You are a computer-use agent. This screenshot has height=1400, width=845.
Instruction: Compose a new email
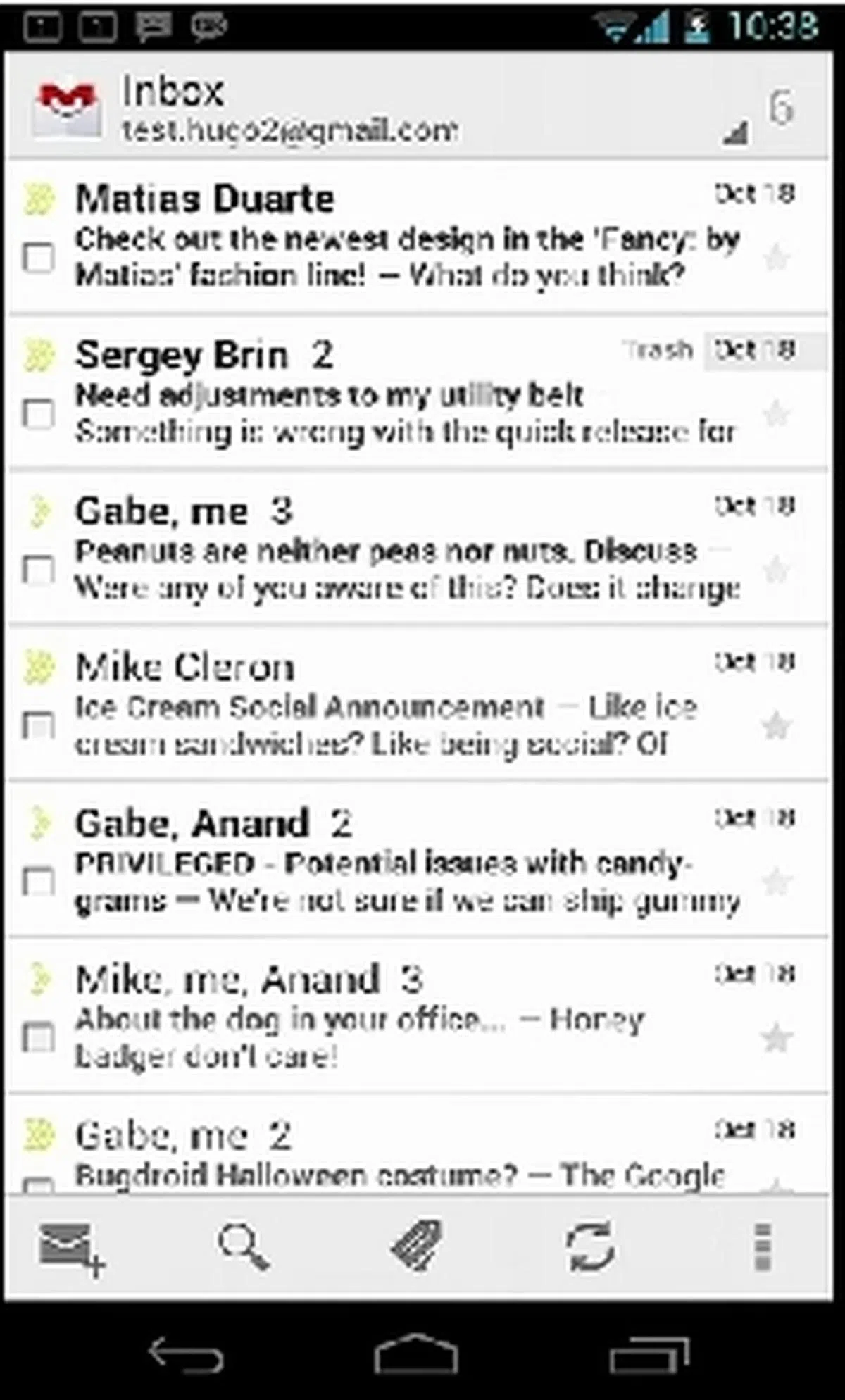click(70, 1249)
